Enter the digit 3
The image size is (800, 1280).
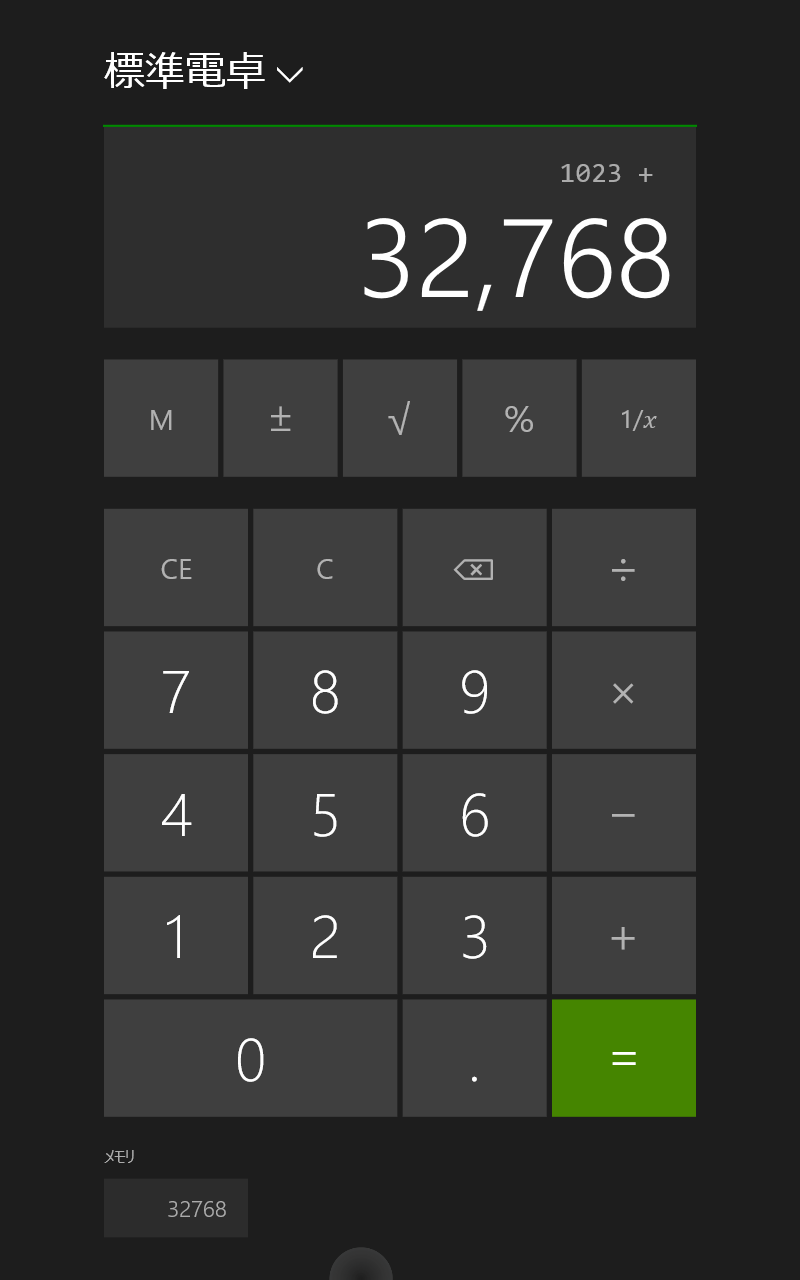(x=474, y=936)
